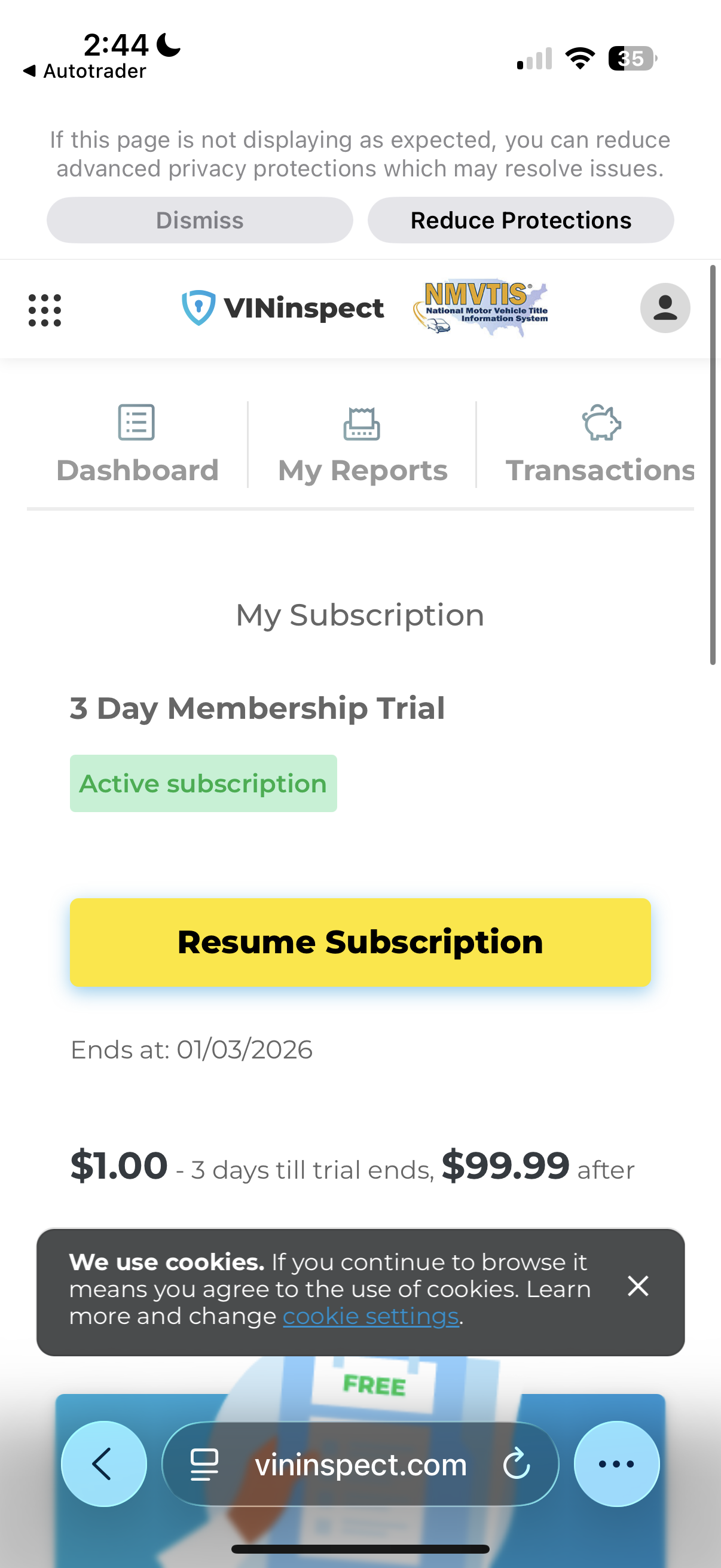The image size is (721, 1568).
Task: Switch to the Transactions tab
Action: pyautogui.click(x=600, y=445)
